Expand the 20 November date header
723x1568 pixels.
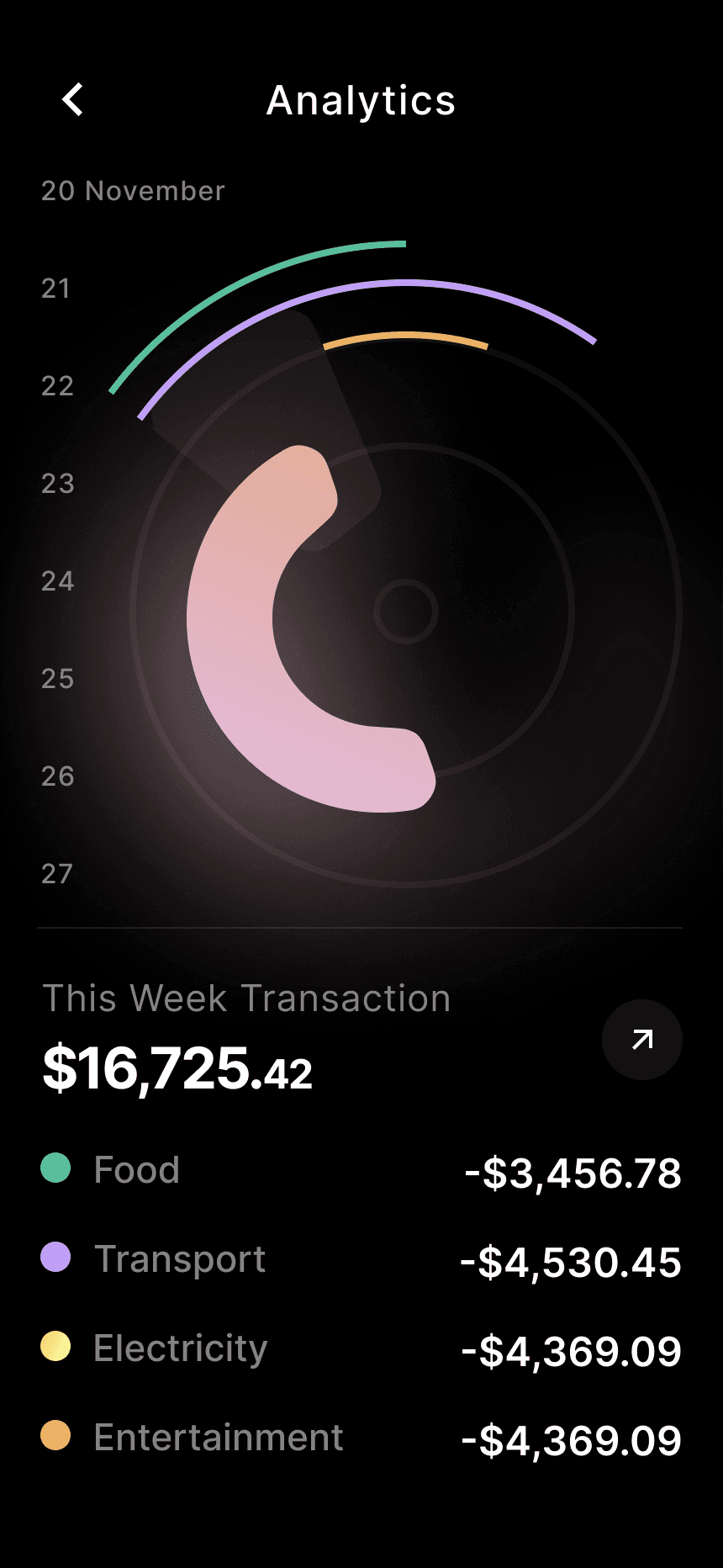tap(133, 191)
